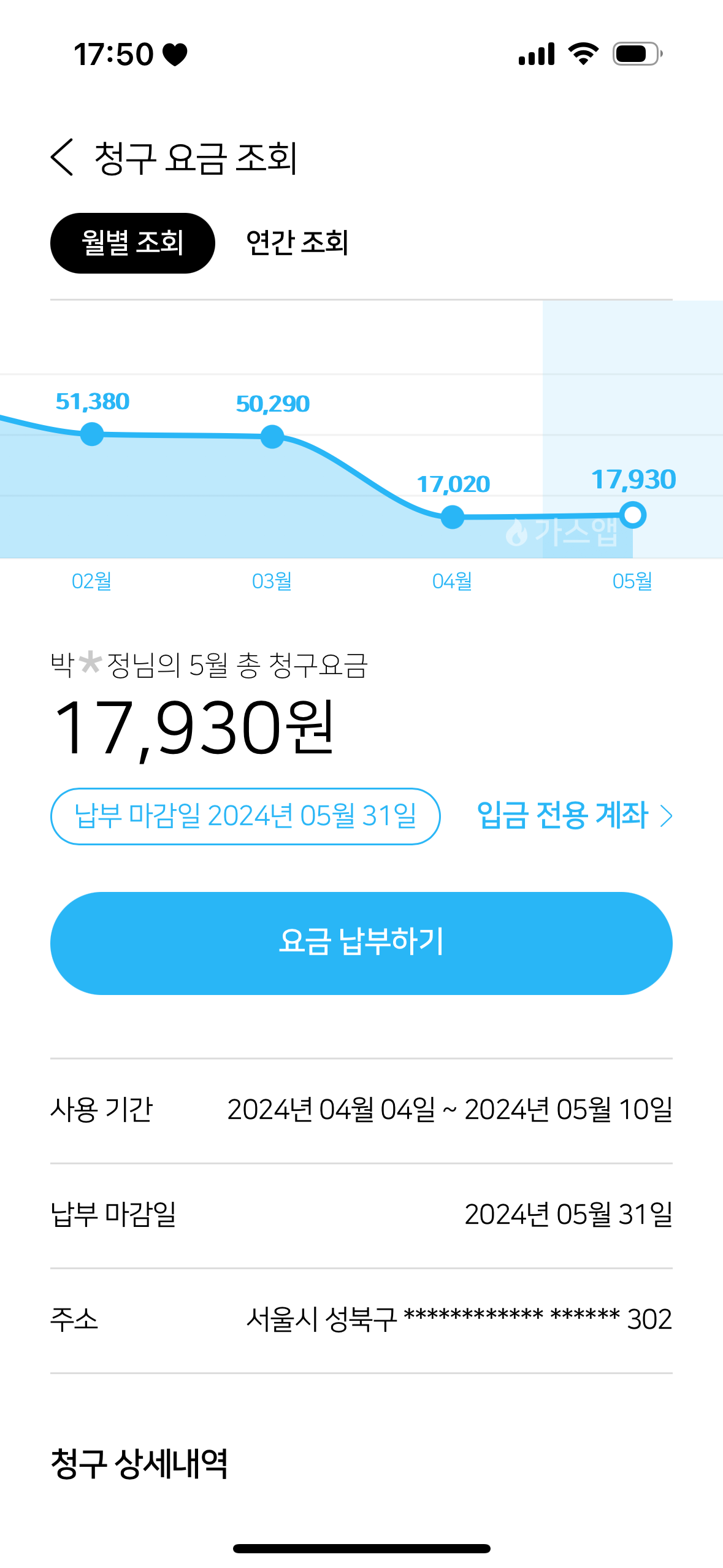
Task: Select the 03월 point on the chart
Action: (272, 437)
